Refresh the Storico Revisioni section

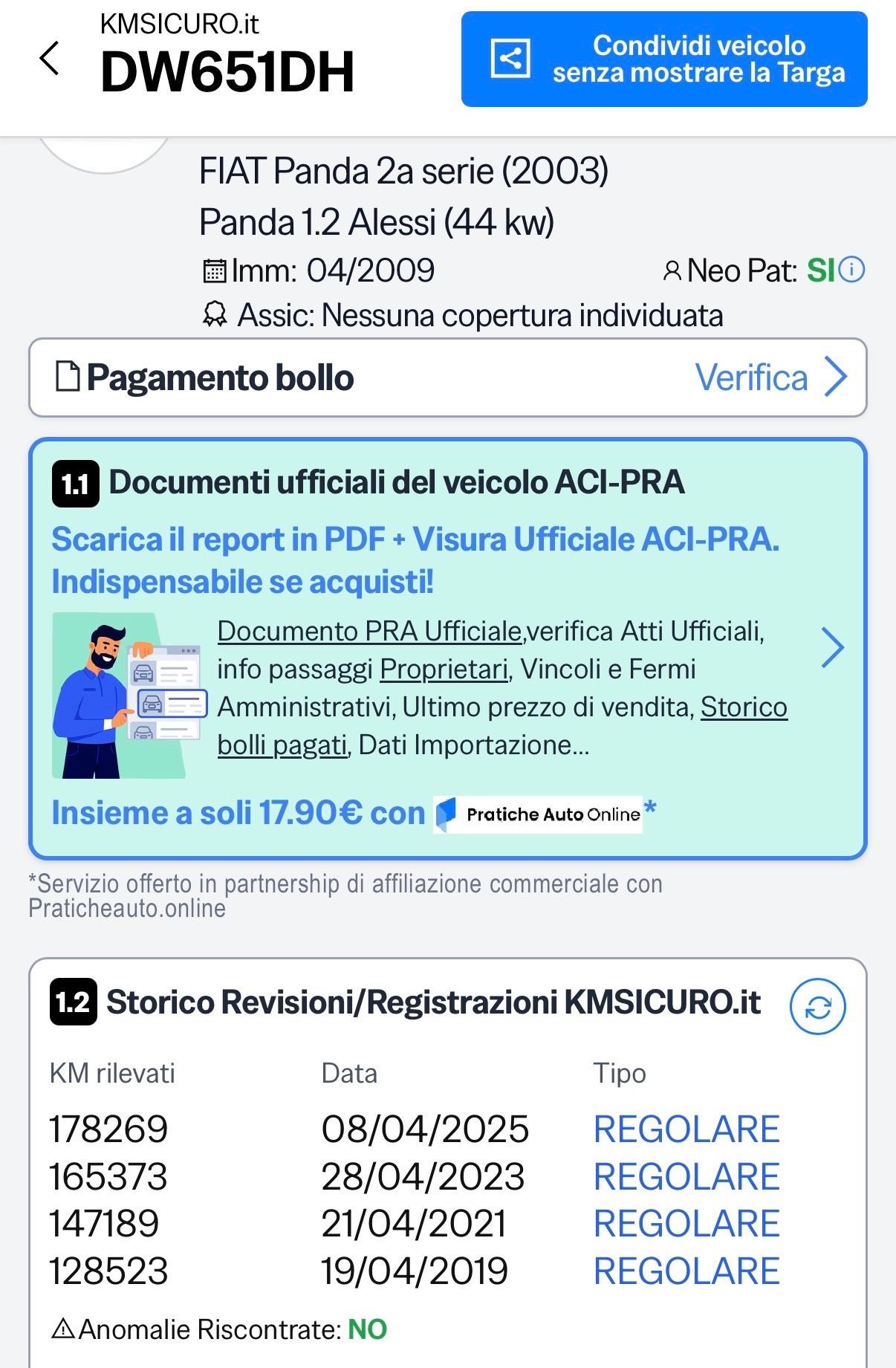click(x=817, y=1007)
